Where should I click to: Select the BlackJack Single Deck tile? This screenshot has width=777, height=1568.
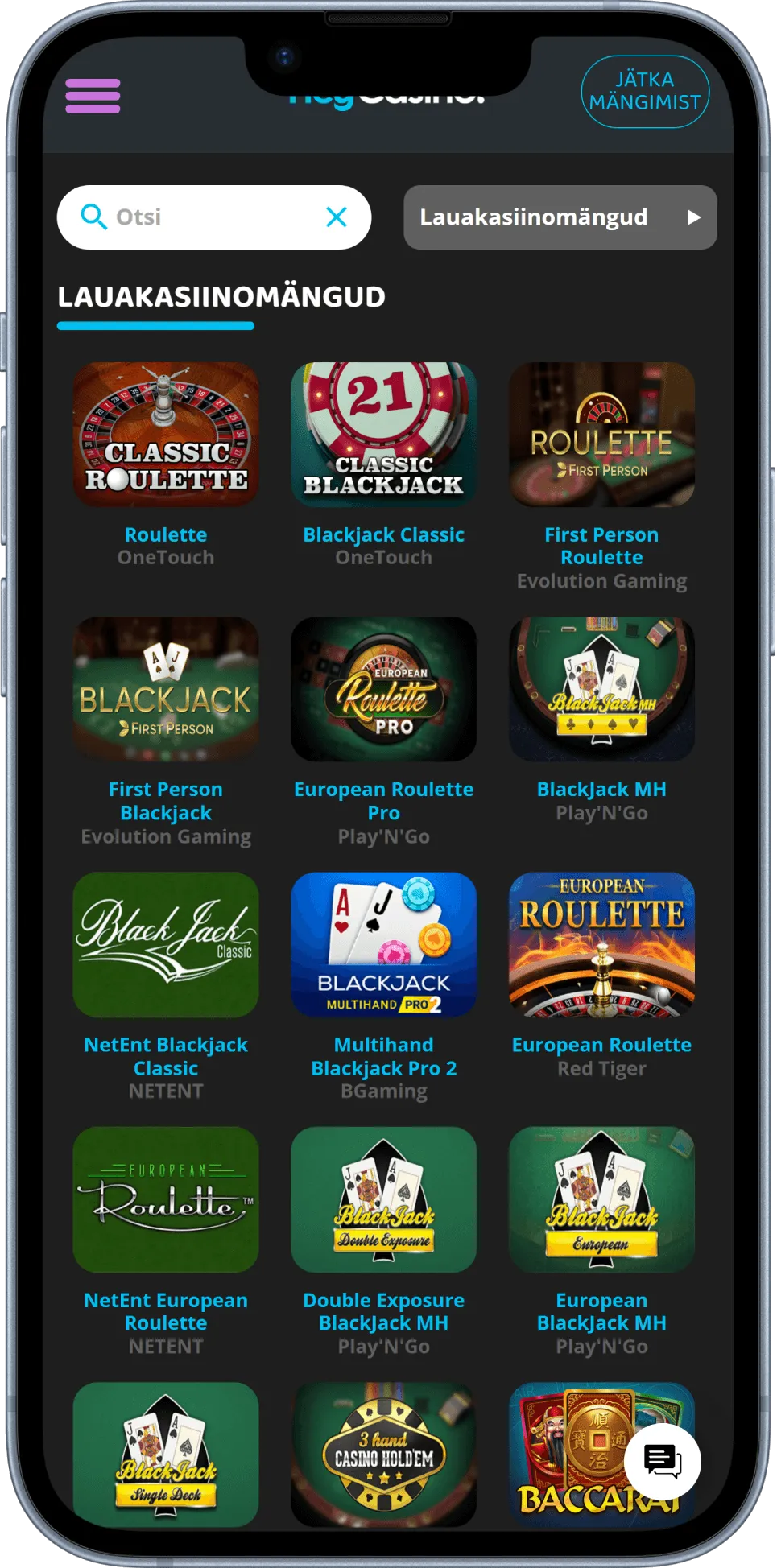(166, 1454)
